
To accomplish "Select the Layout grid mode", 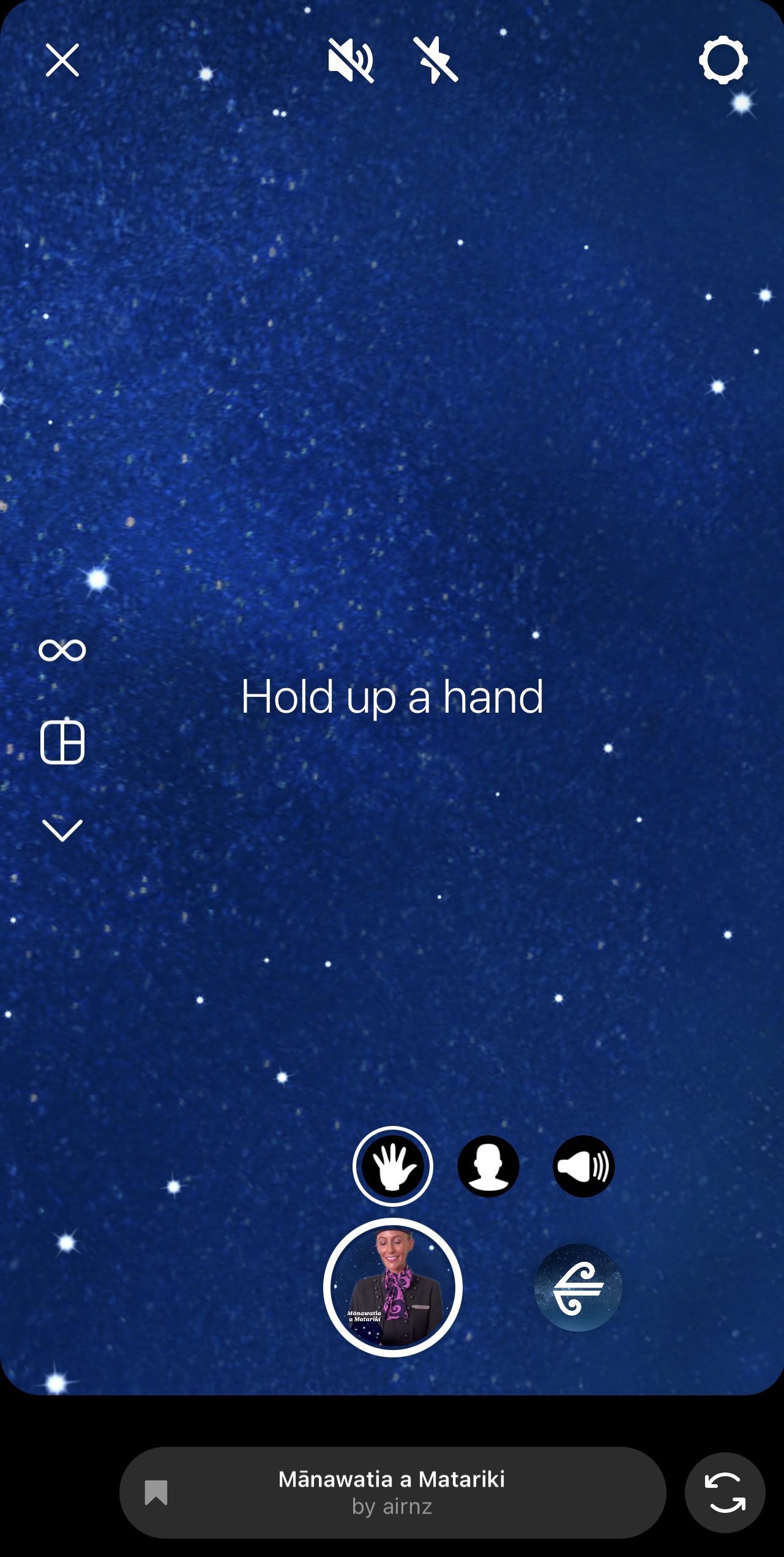I will [x=62, y=742].
